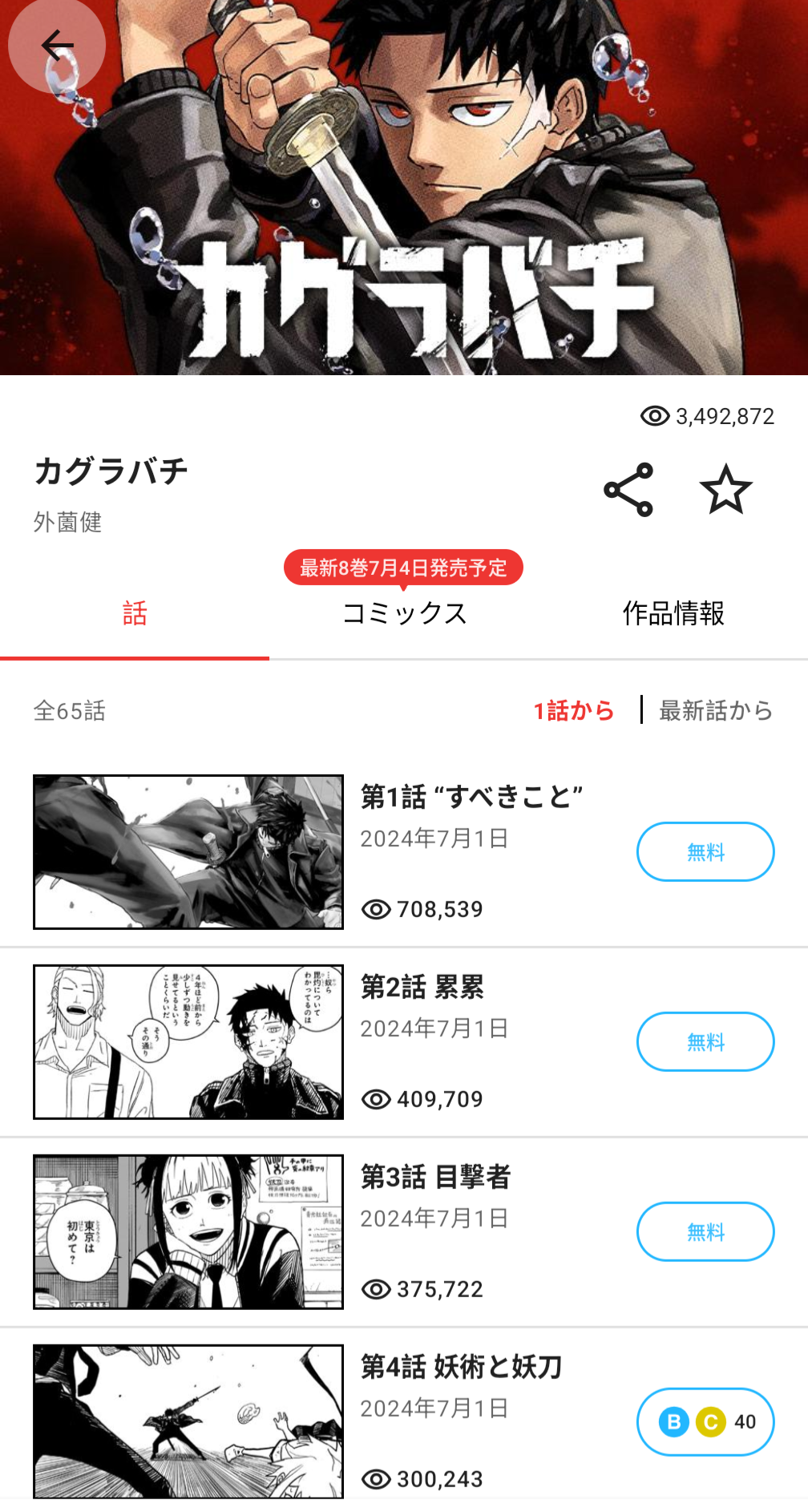Add カグラバチ to favorites with the star

pyautogui.click(x=725, y=490)
